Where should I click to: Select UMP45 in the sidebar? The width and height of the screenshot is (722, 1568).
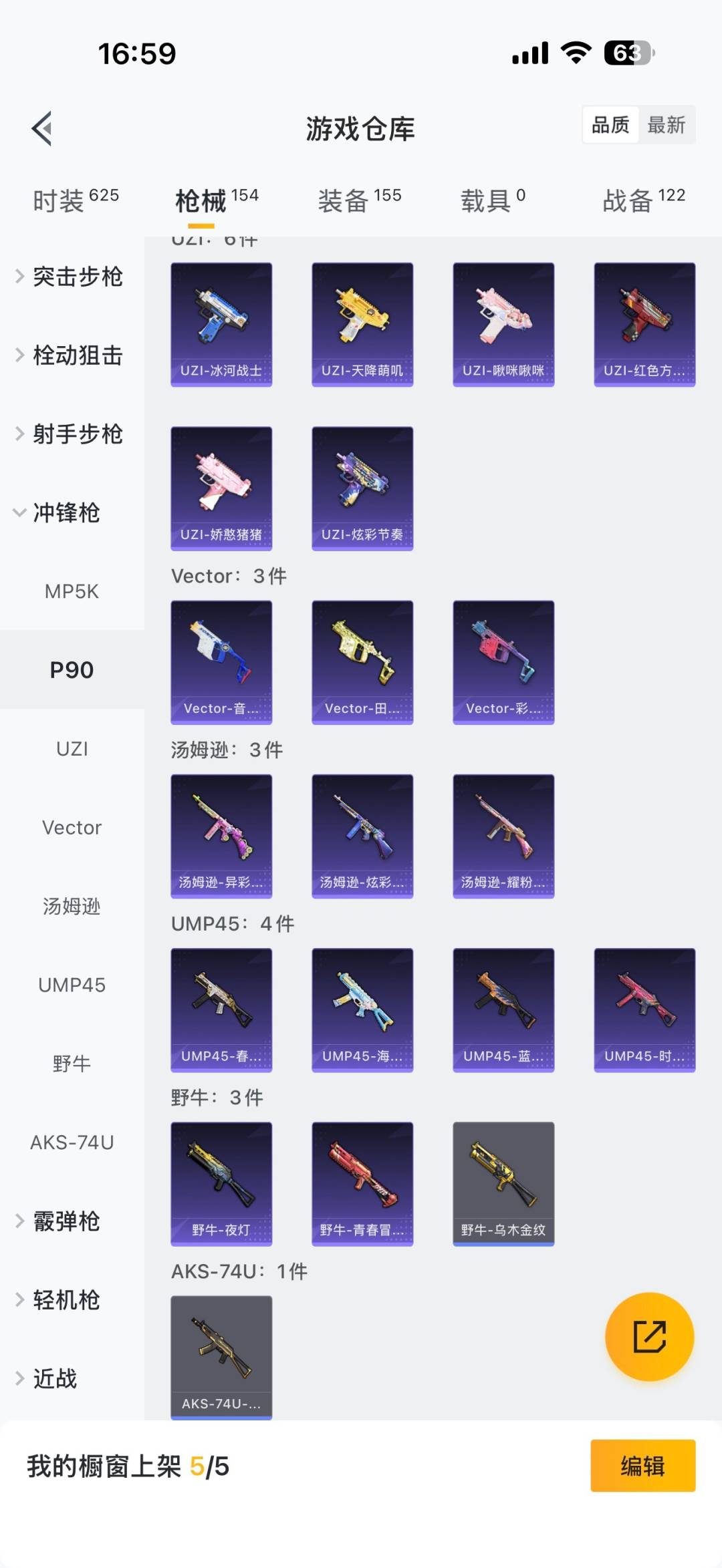pyautogui.click(x=72, y=985)
